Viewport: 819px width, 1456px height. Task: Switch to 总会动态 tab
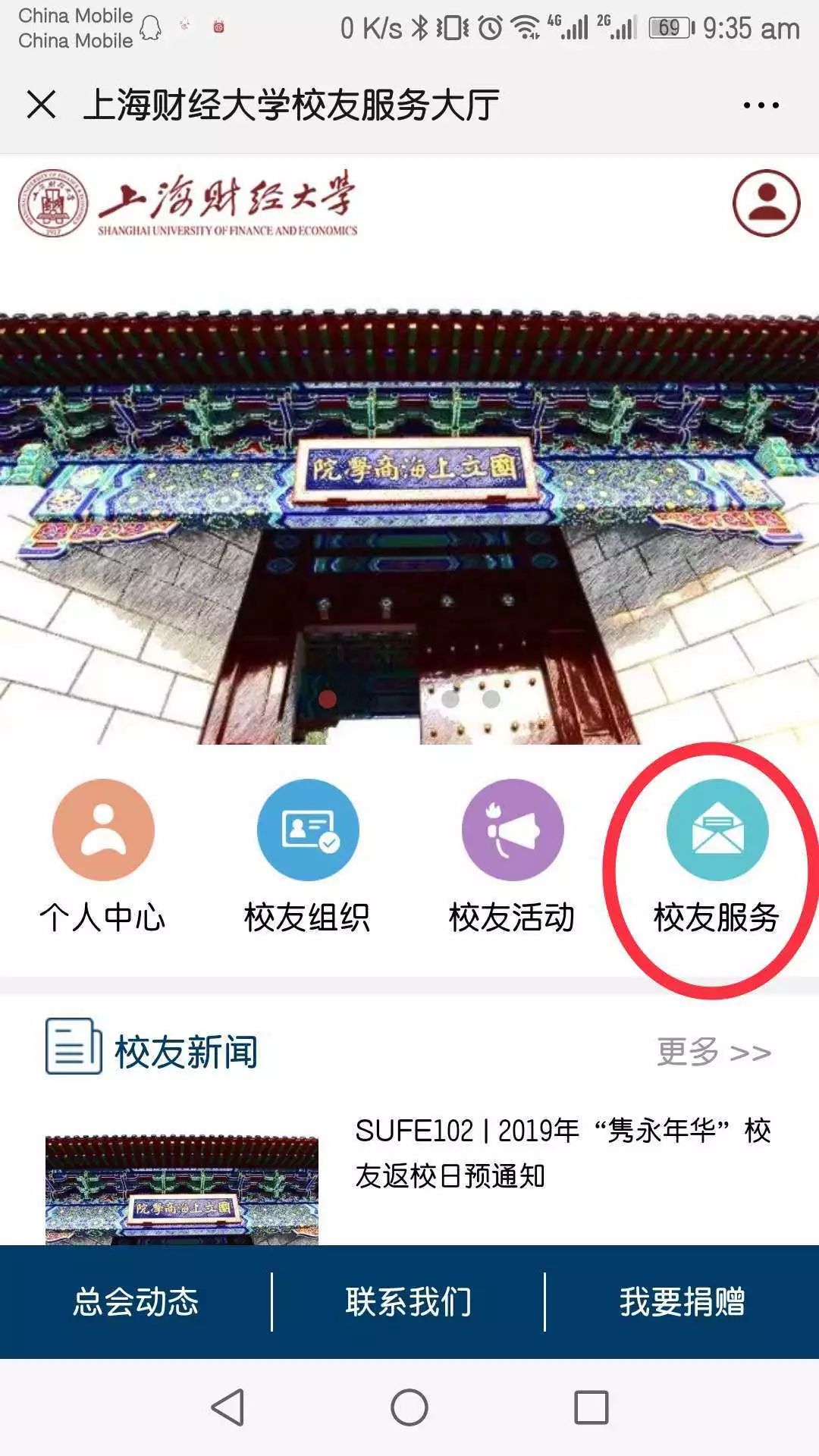coord(136,1301)
